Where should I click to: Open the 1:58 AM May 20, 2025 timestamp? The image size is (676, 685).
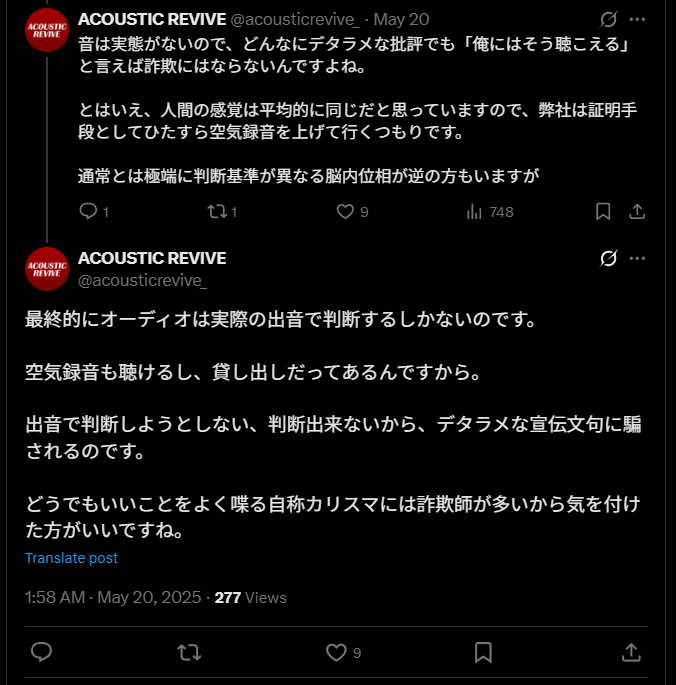click(112, 597)
